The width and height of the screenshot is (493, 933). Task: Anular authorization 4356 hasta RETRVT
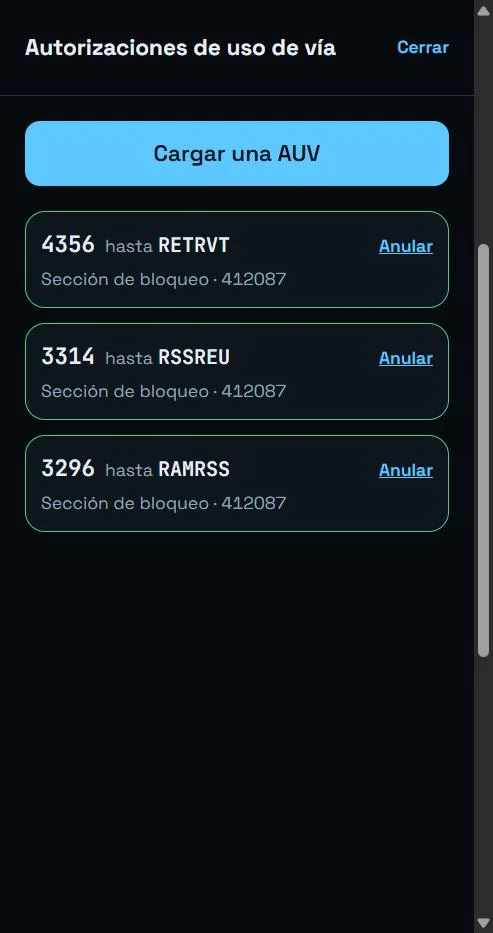tap(406, 246)
